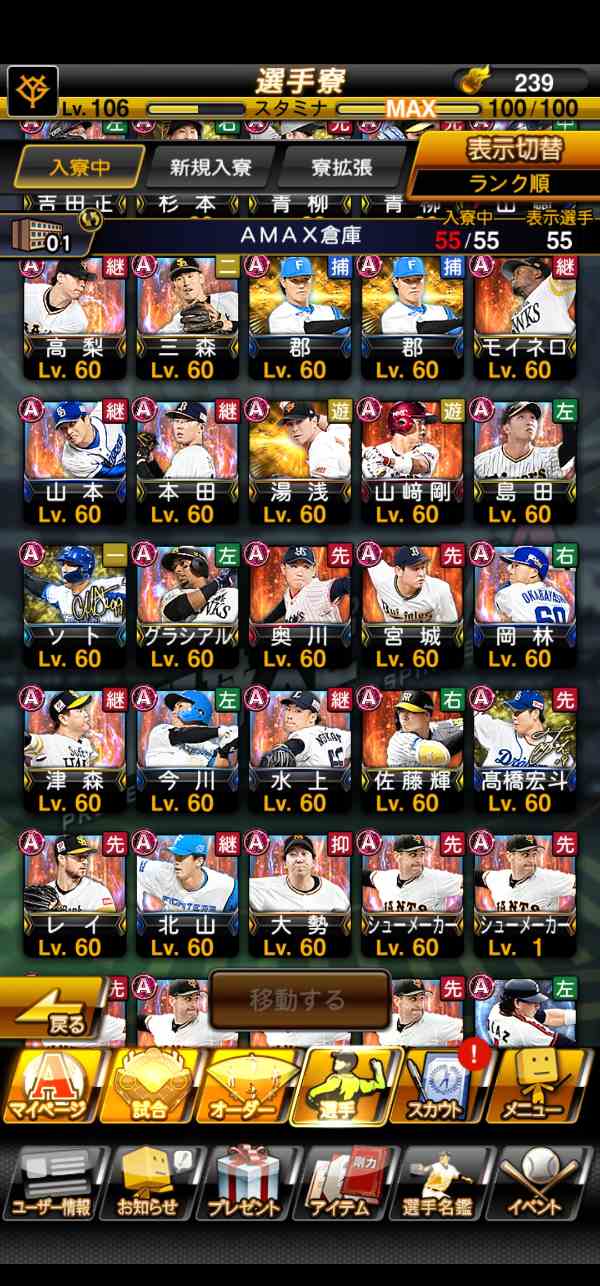
Task: Open the プレゼント box
Action: point(247,1183)
